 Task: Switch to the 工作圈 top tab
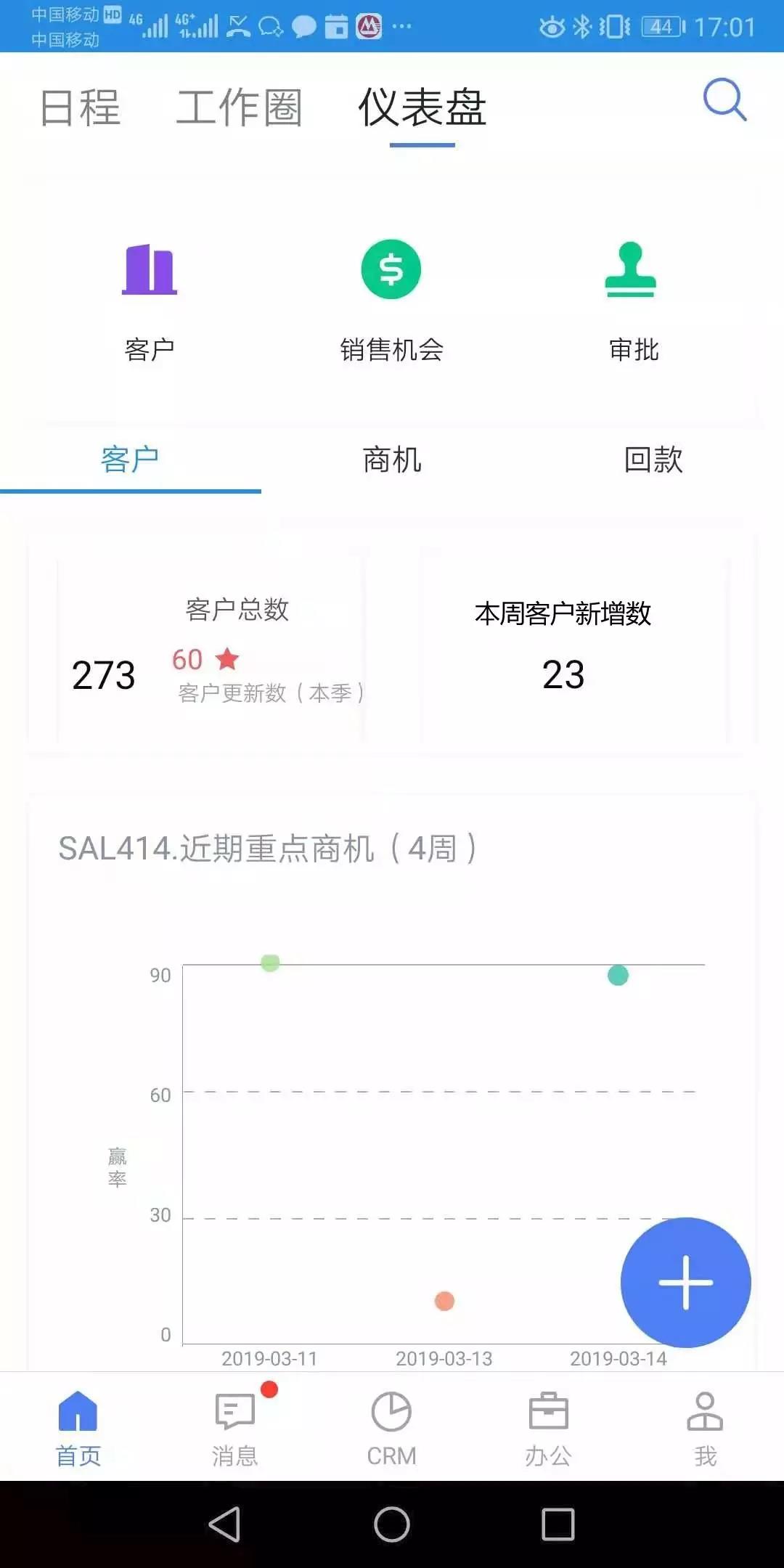coord(239,107)
